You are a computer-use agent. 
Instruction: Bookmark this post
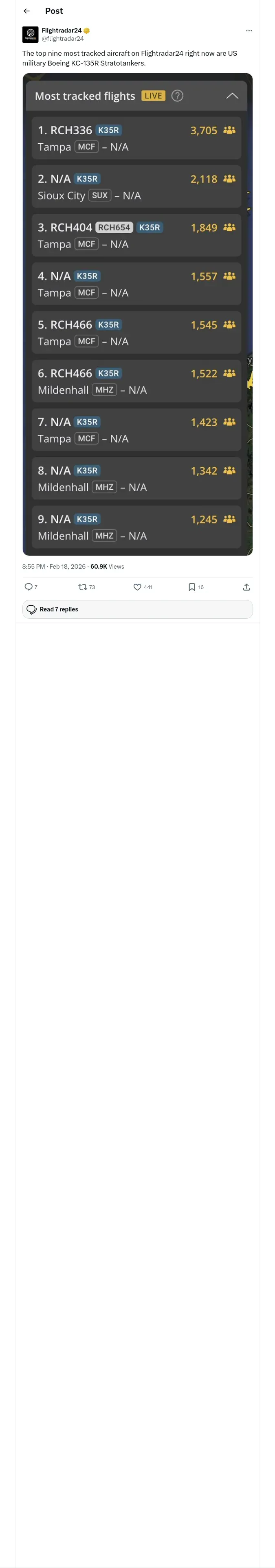coord(196,587)
